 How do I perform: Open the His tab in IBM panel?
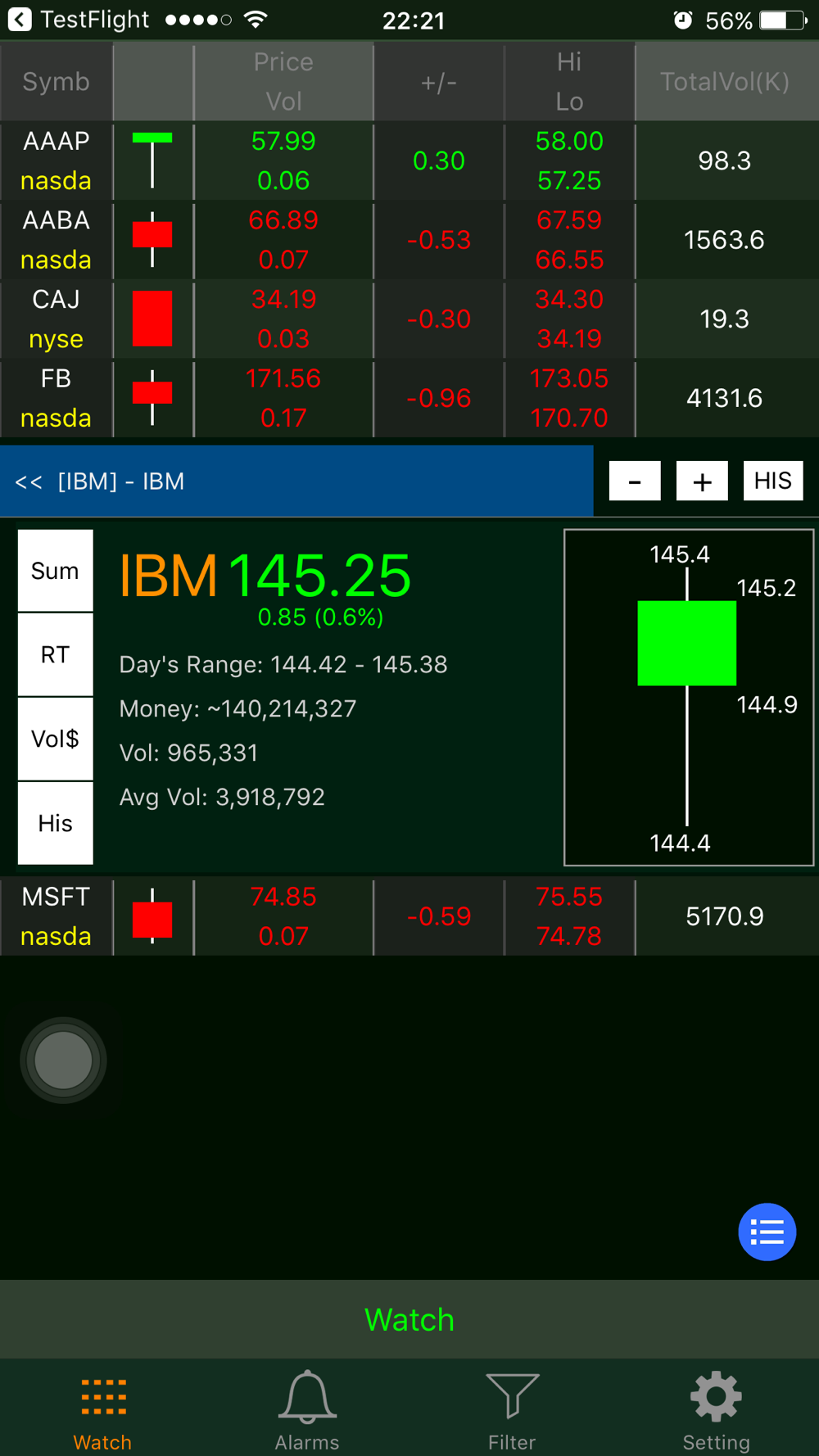pos(56,823)
